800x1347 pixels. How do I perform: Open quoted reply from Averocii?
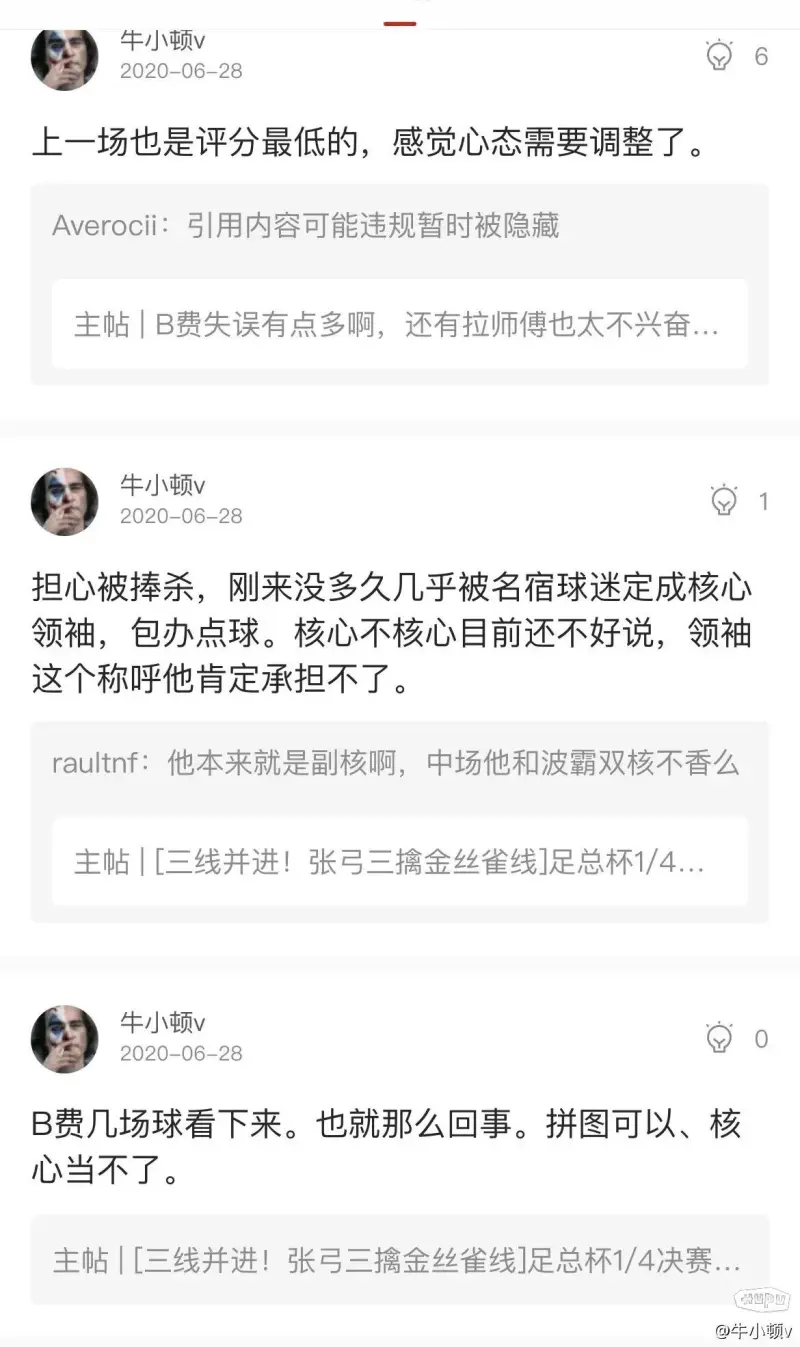point(305,225)
